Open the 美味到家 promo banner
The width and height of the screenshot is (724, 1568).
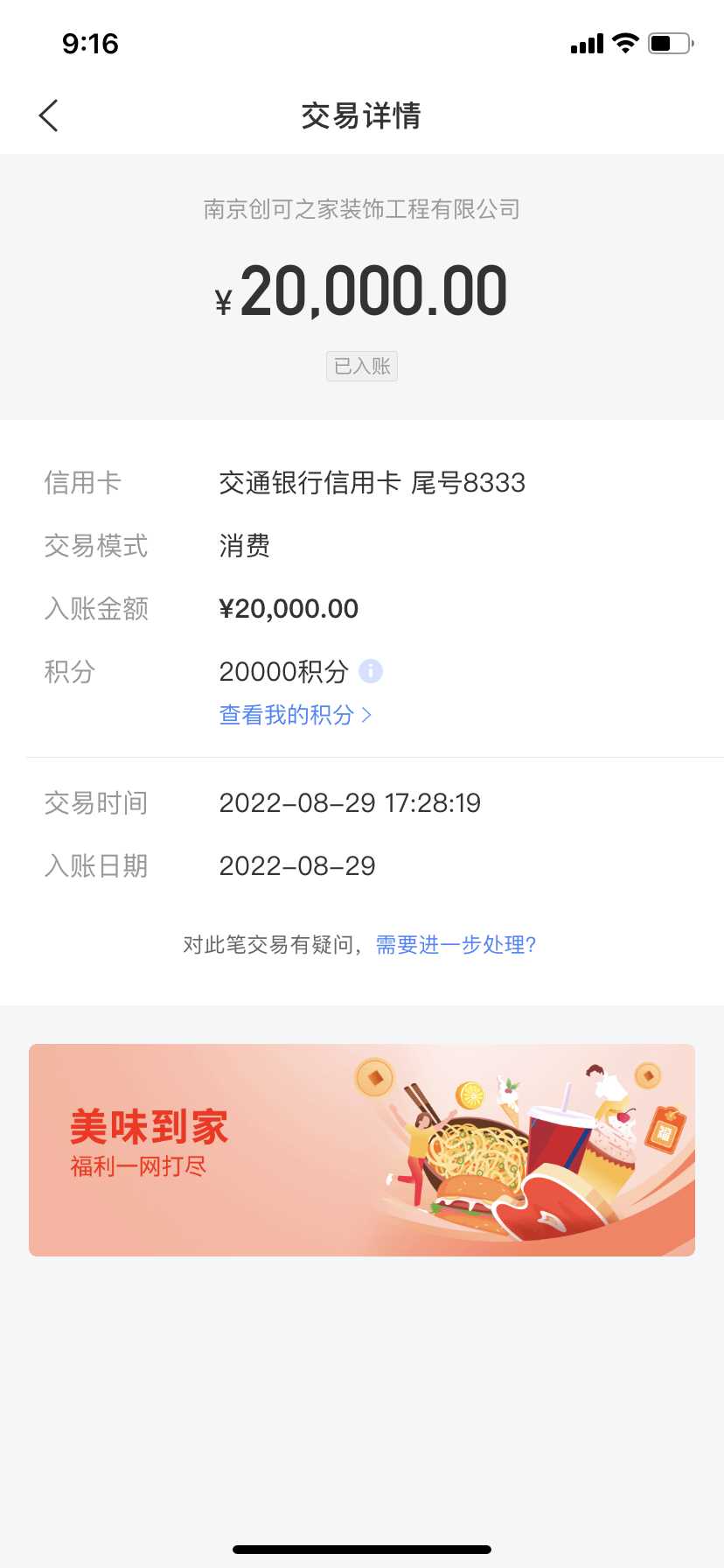point(362,1150)
